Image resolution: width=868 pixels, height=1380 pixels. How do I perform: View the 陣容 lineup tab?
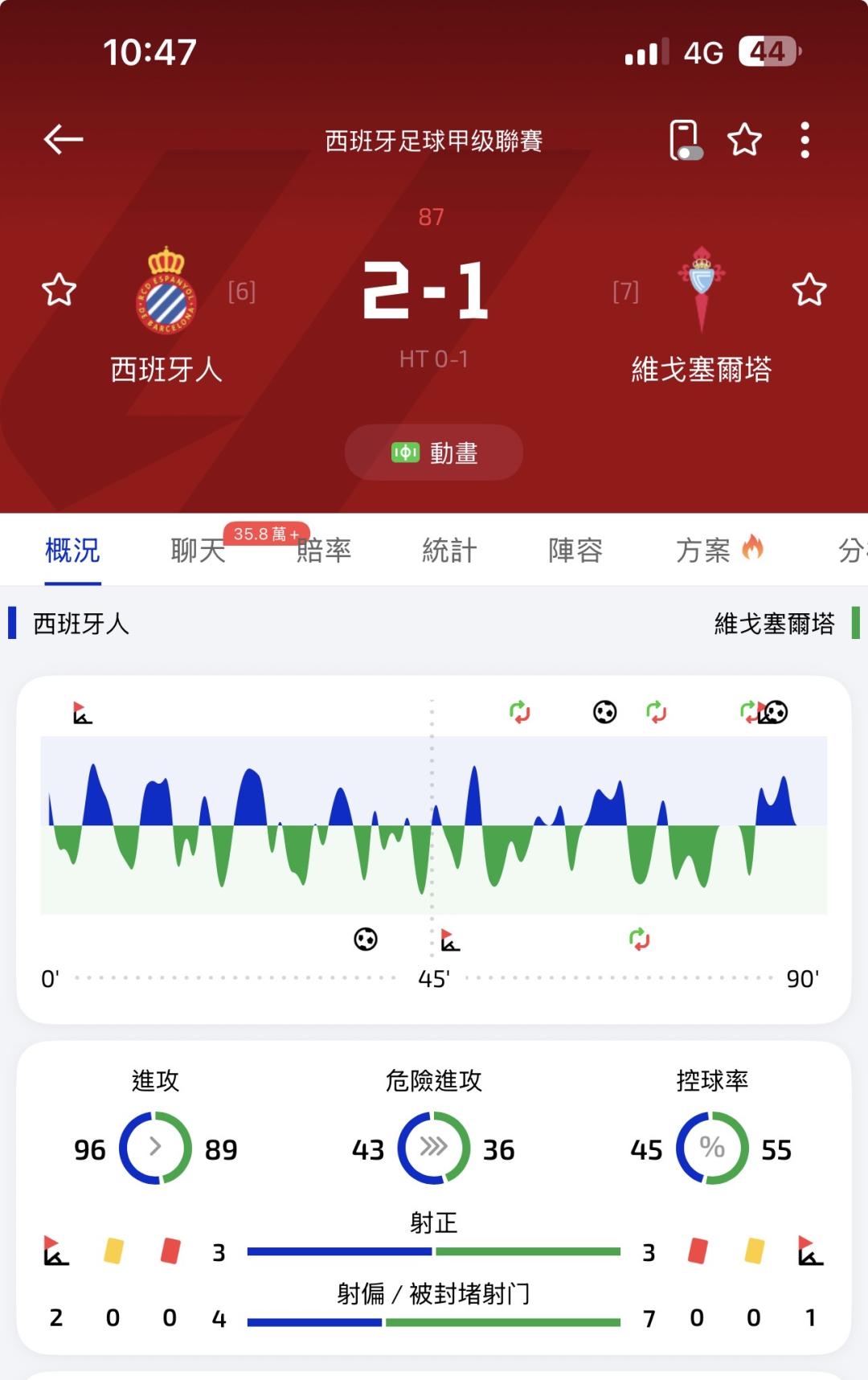tap(575, 551)
